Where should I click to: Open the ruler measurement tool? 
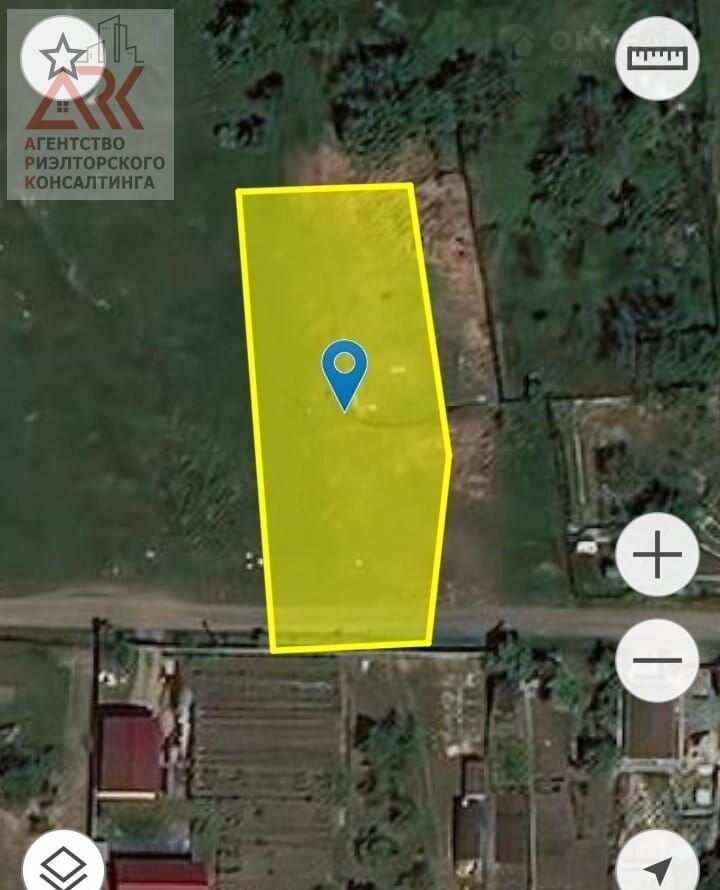(657, 58)
